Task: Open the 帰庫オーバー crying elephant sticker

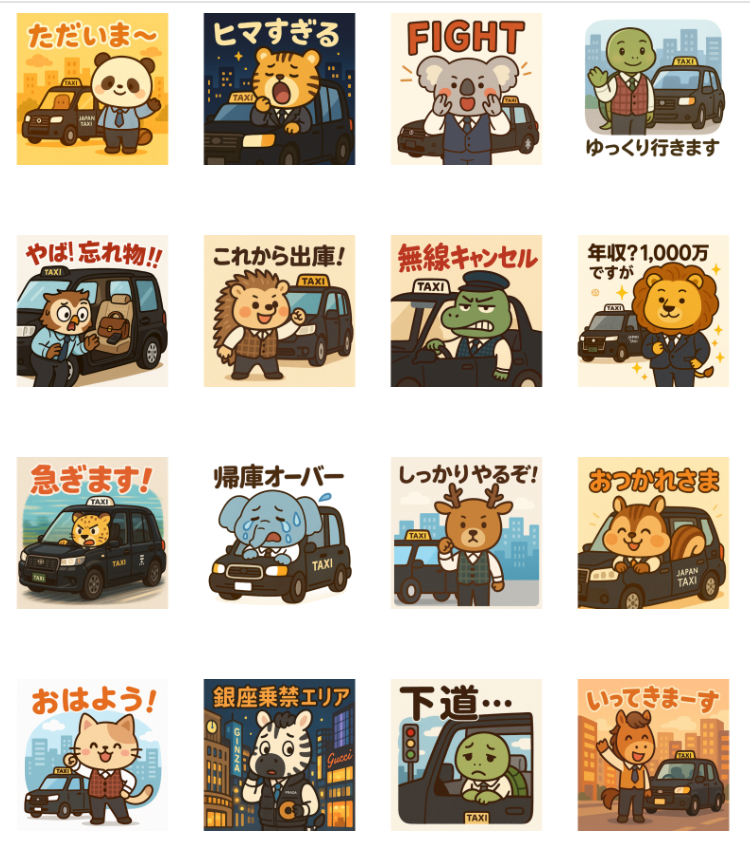Action: pyautogui.click(x=279, y=533)
